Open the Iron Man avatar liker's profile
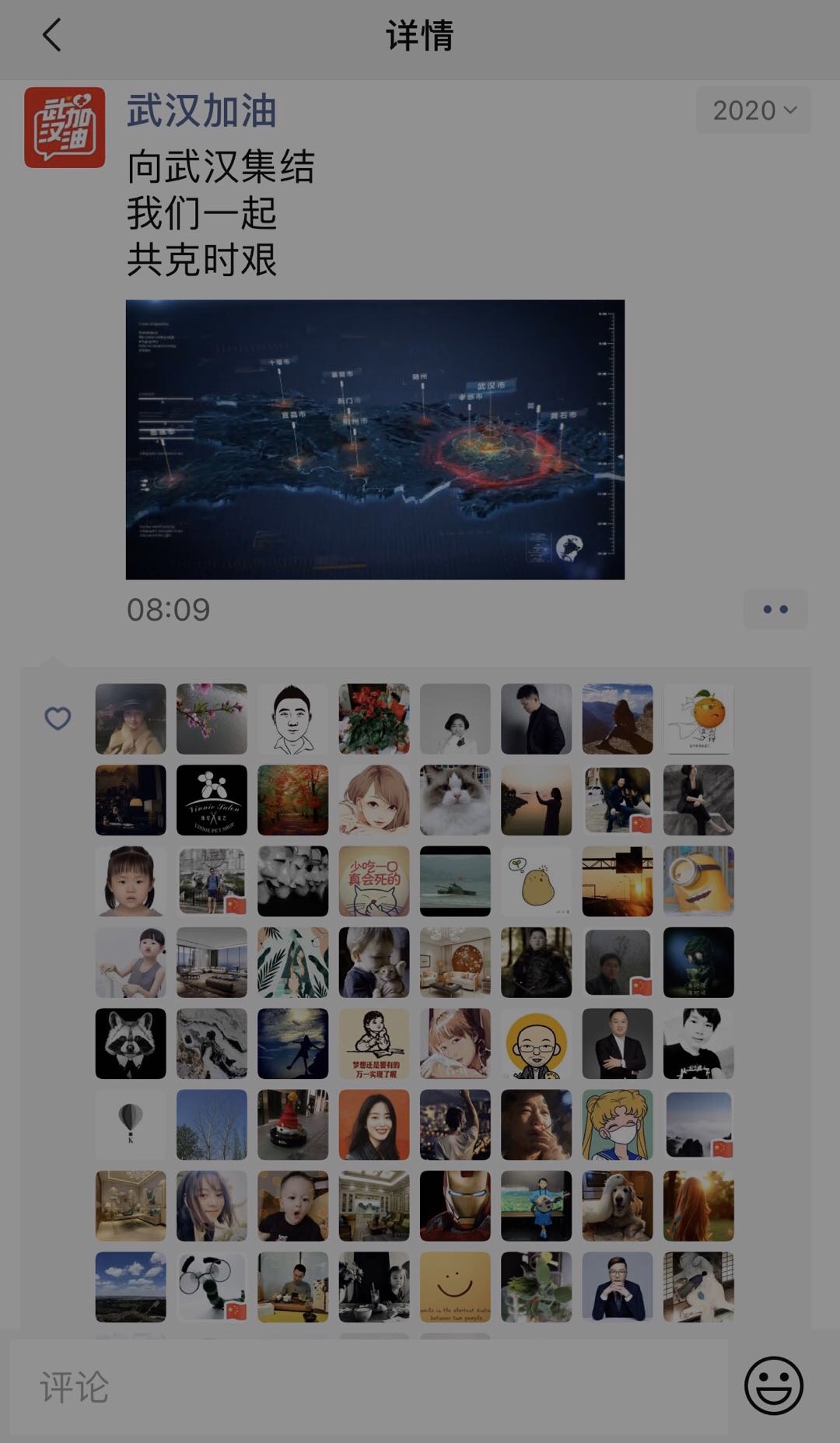The width and height of the screenshot is (840, 1443). [x=455, y=1206]
